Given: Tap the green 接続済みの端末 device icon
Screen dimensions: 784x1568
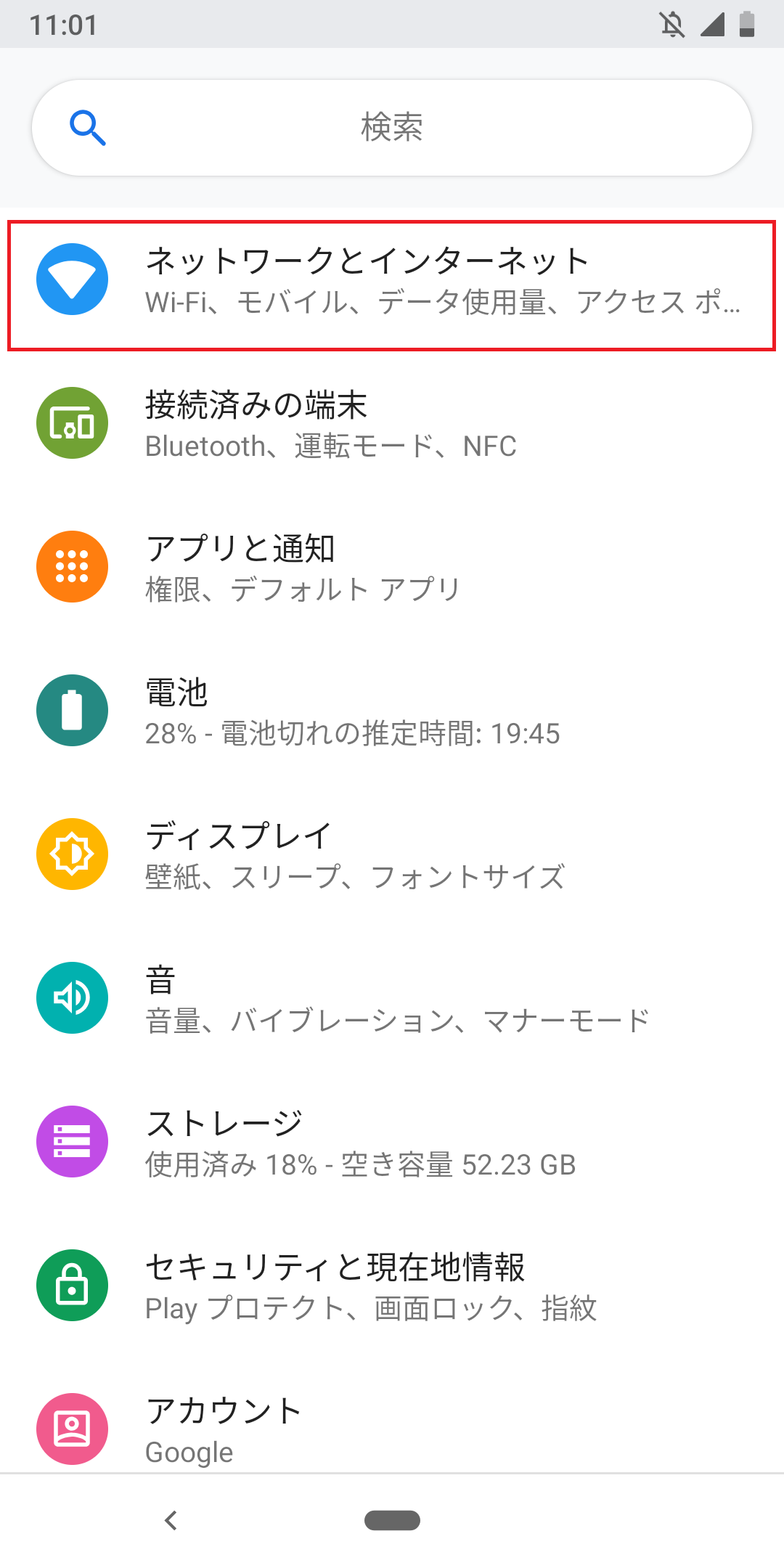Looking at the screenshot, I should 72,422.
